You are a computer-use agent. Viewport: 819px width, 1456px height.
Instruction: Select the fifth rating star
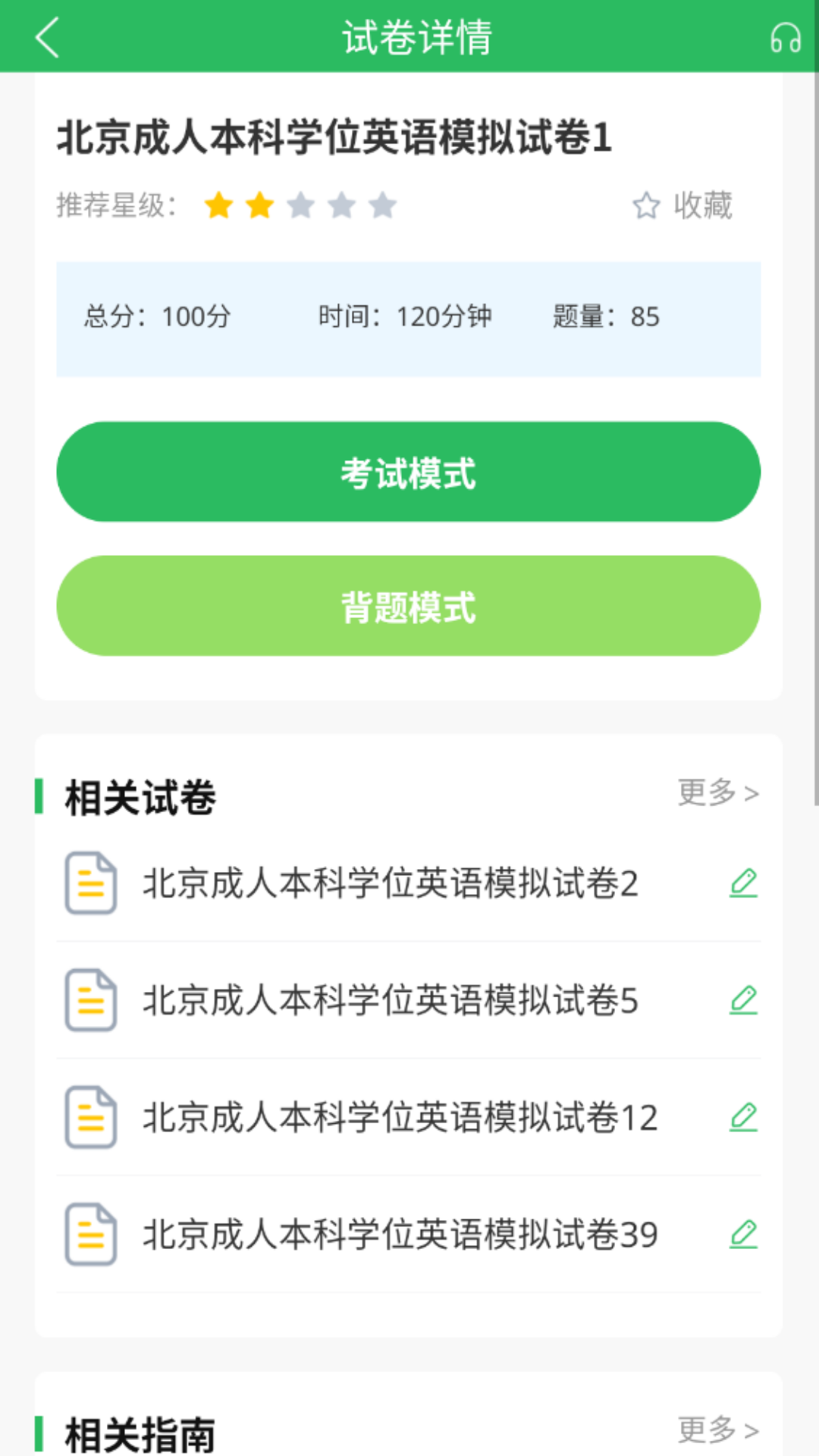pyautogui.click(x=384, y=206)
